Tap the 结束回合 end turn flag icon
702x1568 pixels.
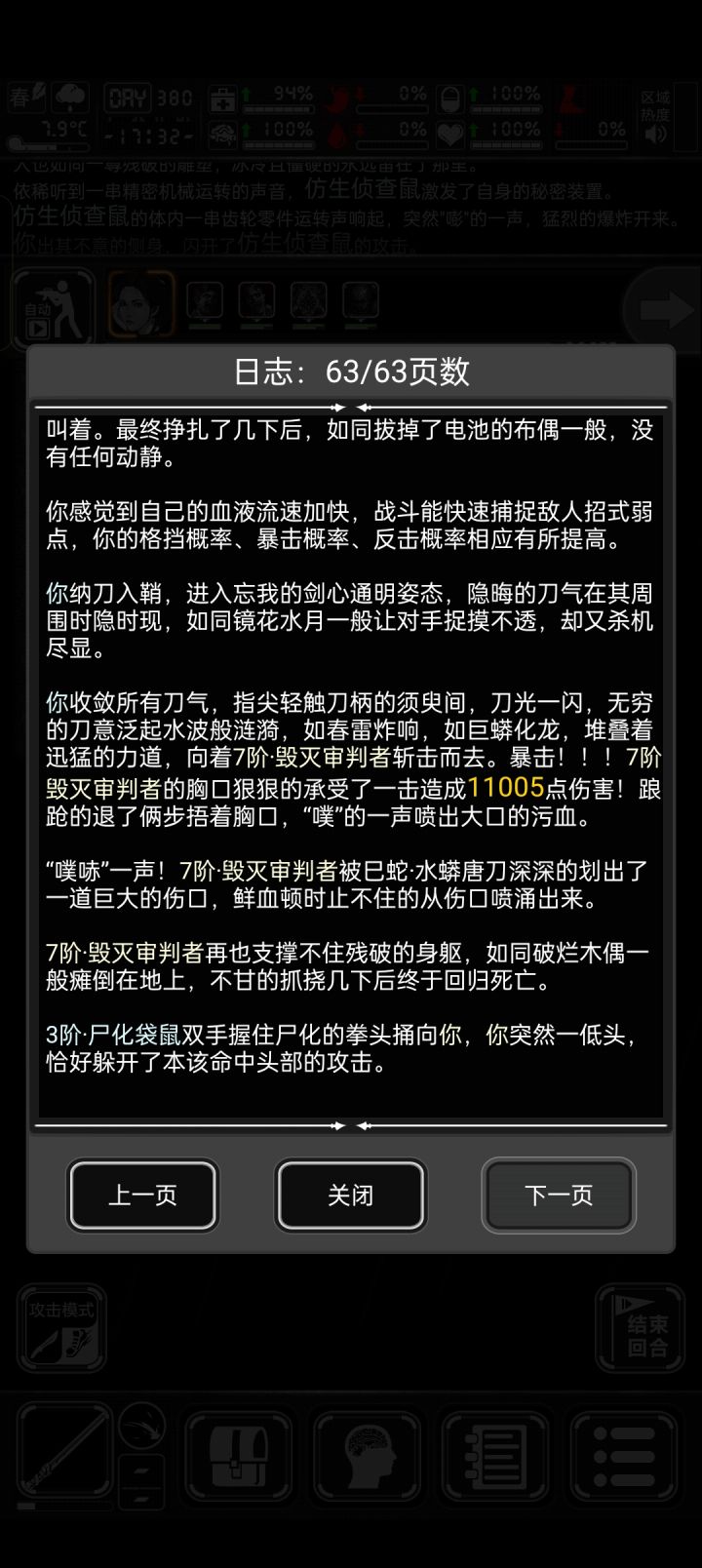click(x=640, y=1331)
